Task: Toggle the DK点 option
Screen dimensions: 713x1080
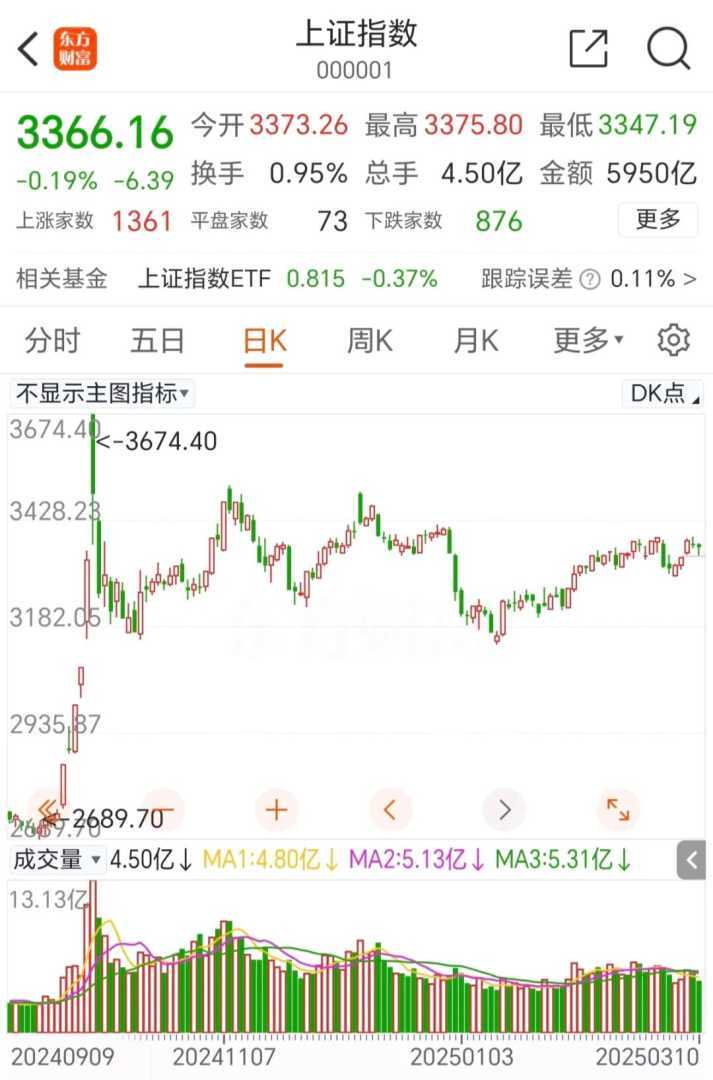Action: click(663, 394)
